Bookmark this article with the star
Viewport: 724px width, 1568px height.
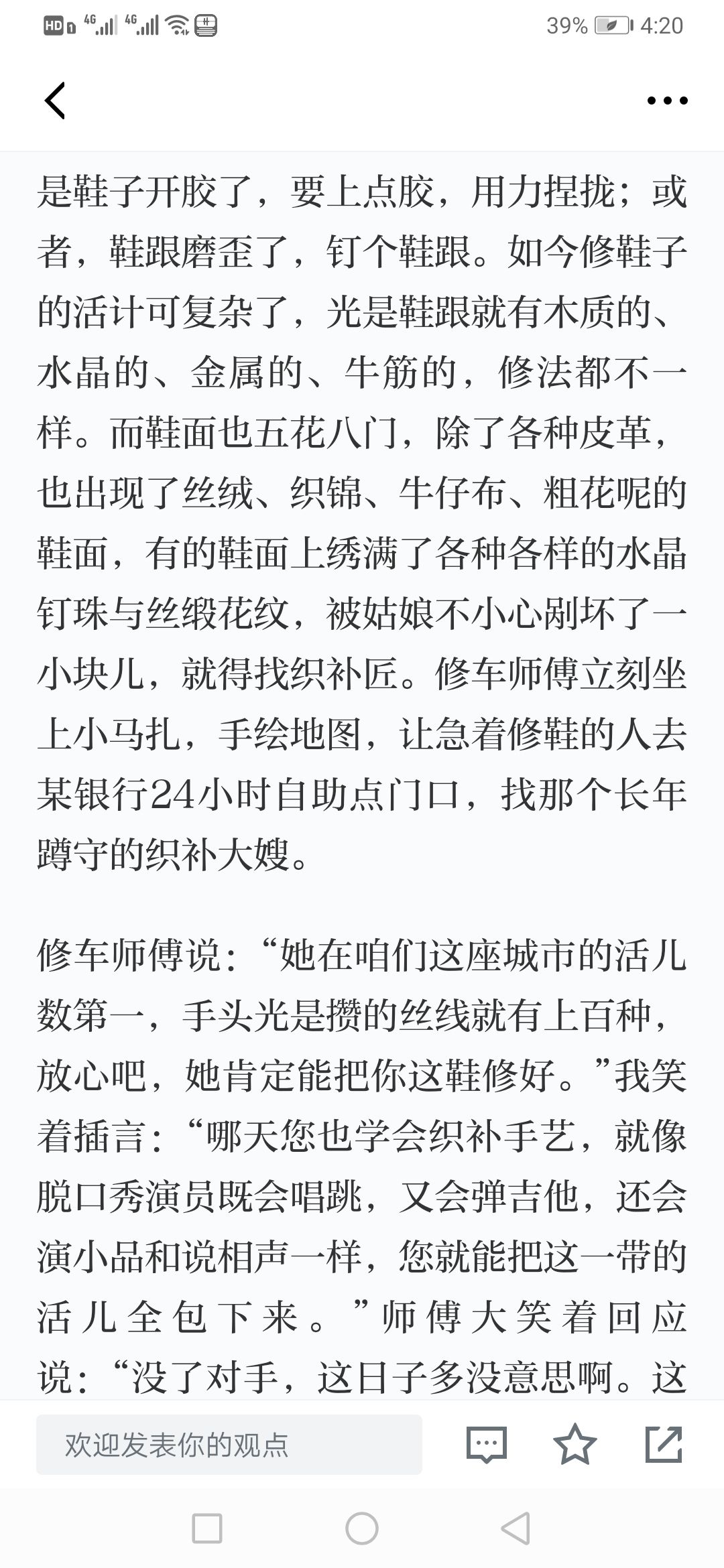(575, 1444)
